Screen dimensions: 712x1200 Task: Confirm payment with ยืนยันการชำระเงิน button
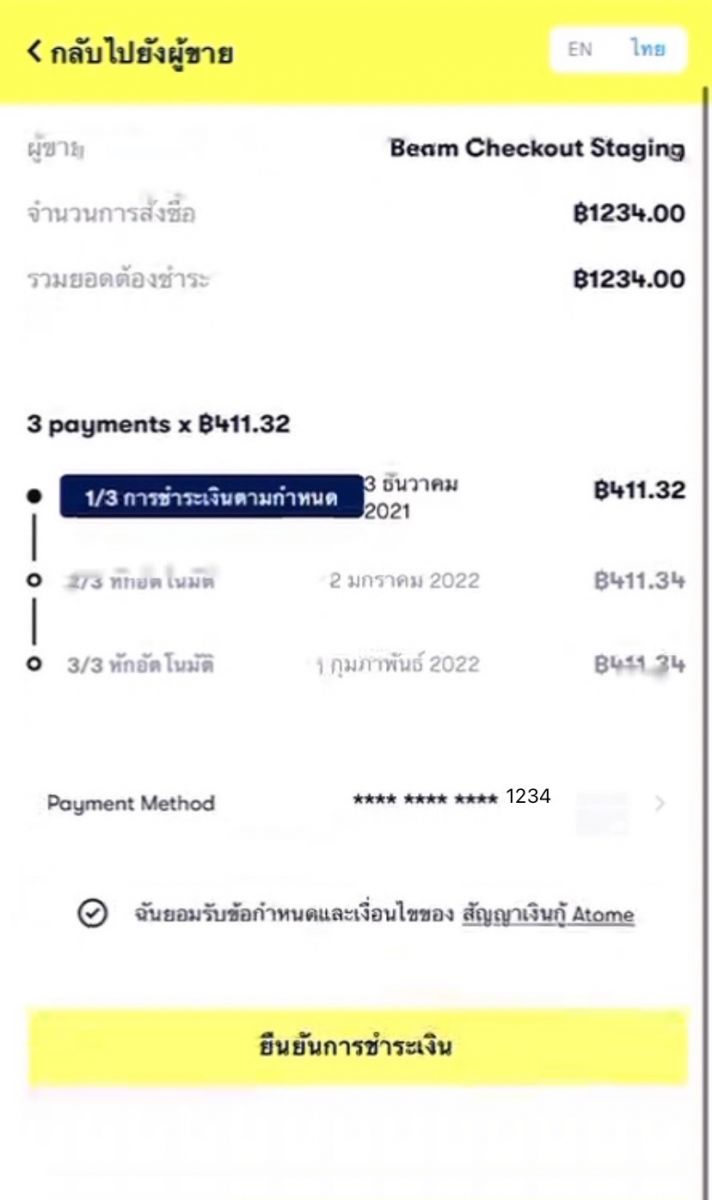(x=357, y=1047)
